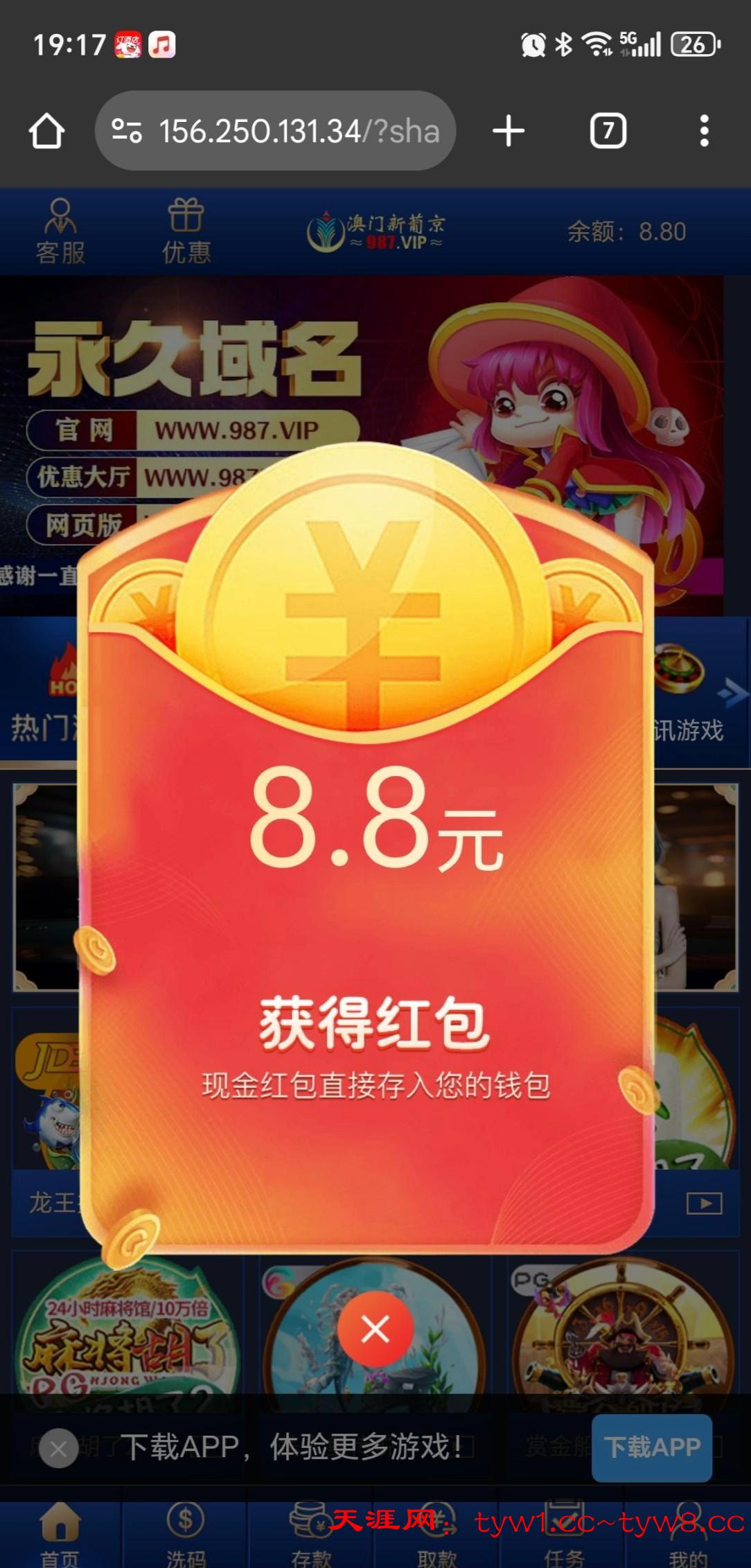This screenshot has height=1568, width=751.
Task: Open 客服 customer service
Action: pos(60,232)
